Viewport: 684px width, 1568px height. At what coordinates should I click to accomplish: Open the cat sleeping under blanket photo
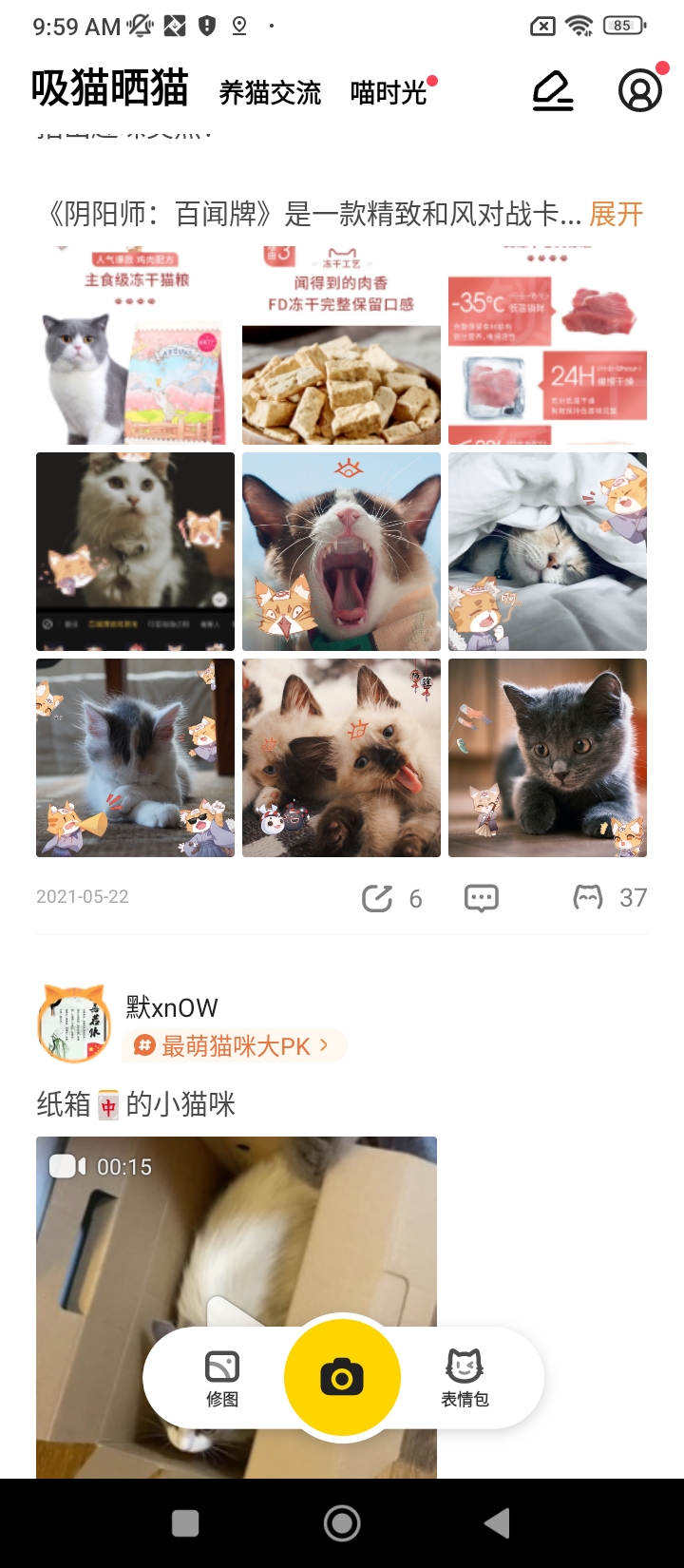[x=547, y=551]
